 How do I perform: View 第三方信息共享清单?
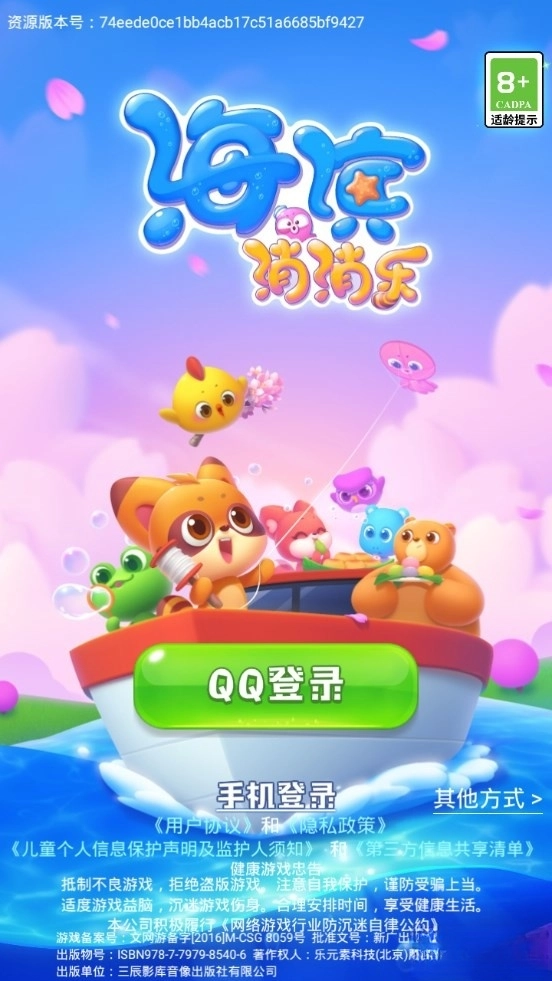coord(444,849)
